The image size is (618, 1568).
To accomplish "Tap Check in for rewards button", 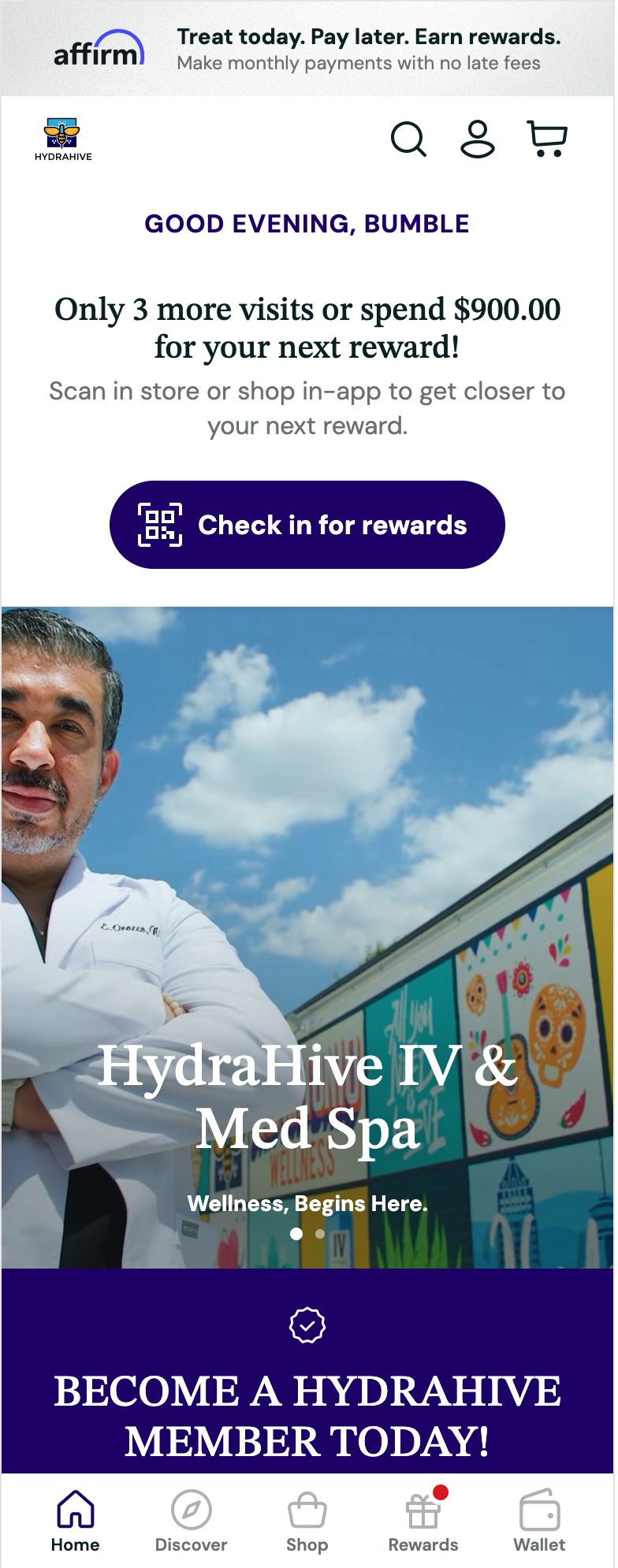I will pyautogui.click(x=307, y=525).
